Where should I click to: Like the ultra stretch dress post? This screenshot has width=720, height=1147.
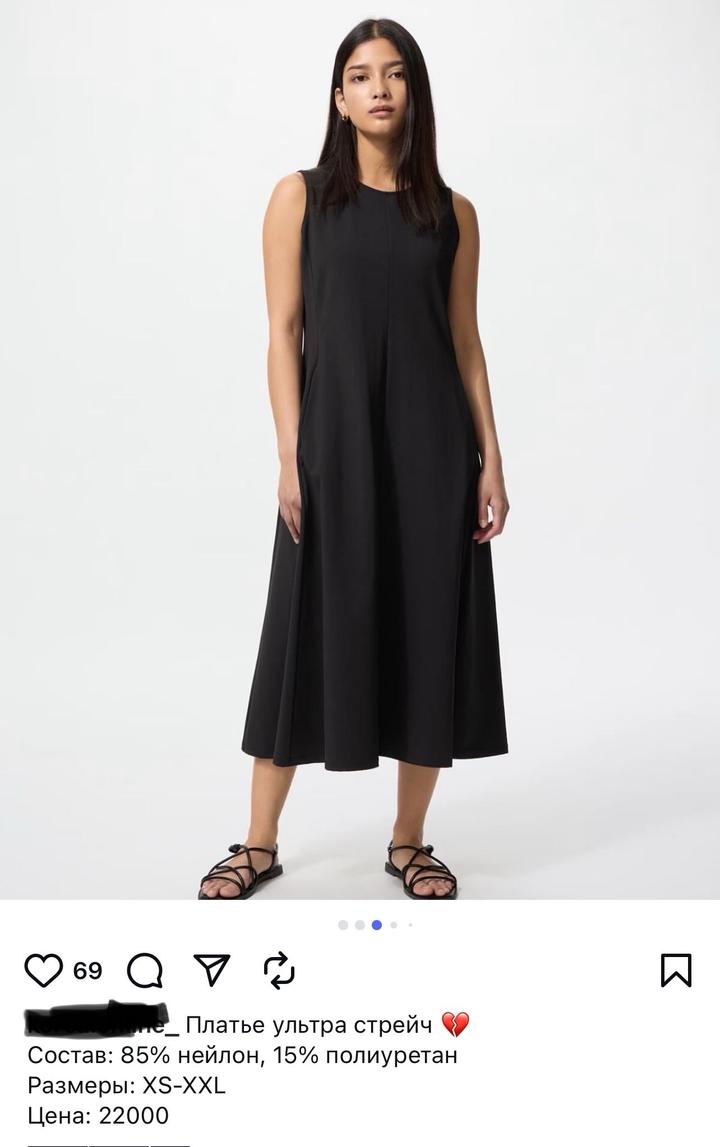(x=43, y=970)
